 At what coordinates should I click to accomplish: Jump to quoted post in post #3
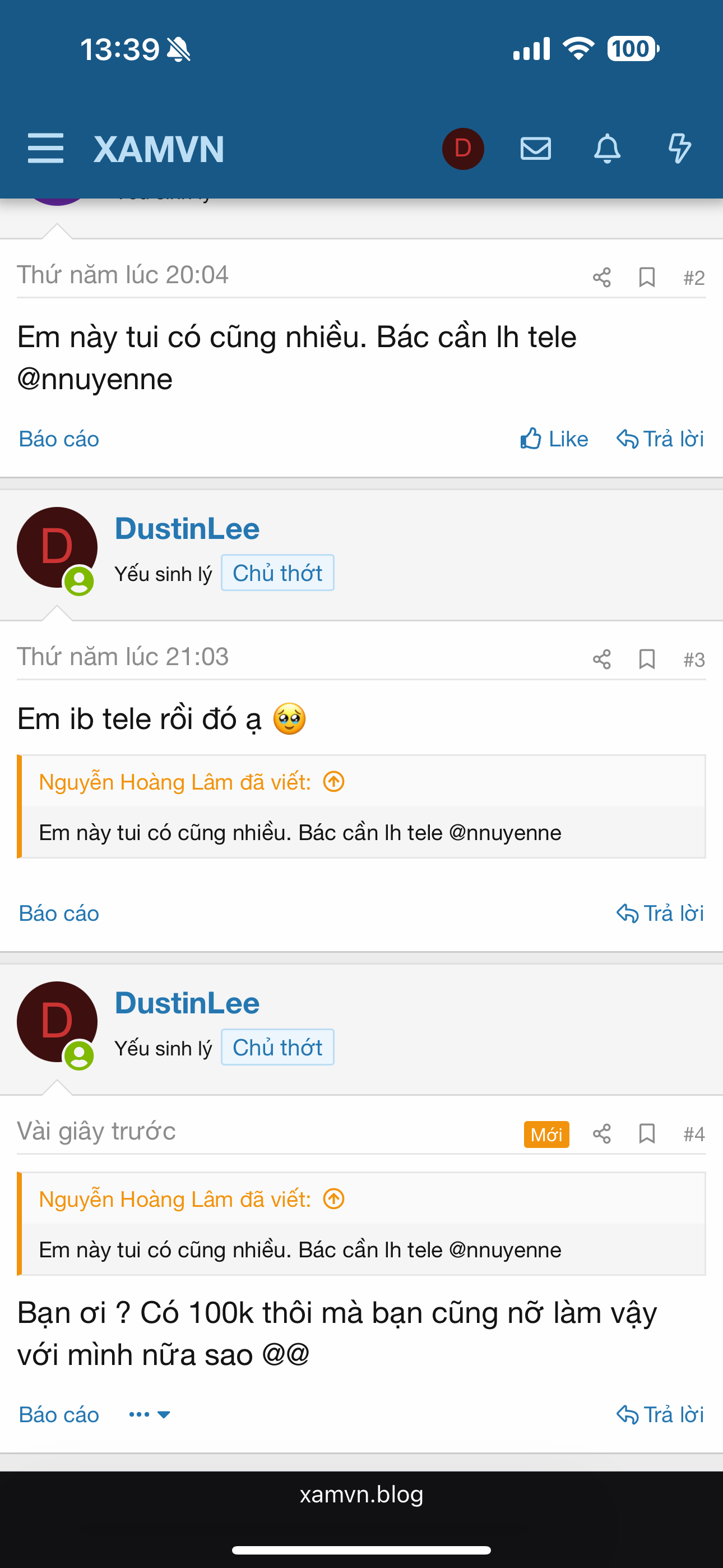[333, 782]
